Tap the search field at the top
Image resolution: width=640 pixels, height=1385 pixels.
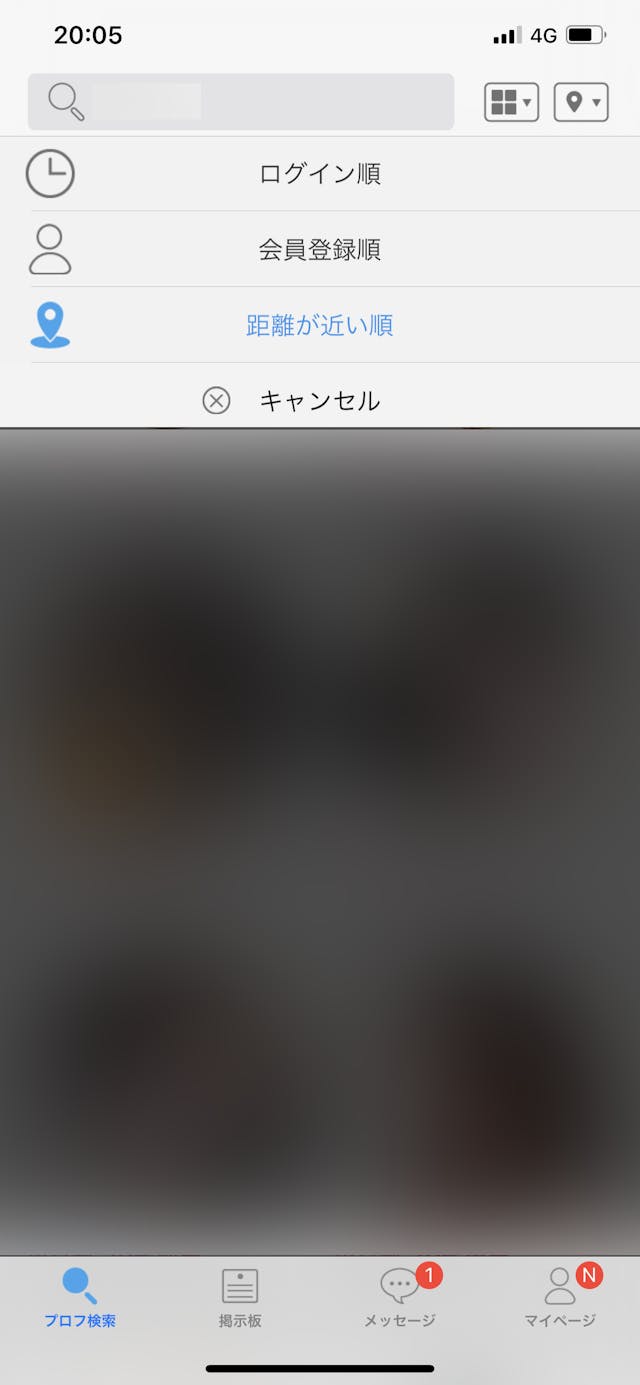[240, 101]
